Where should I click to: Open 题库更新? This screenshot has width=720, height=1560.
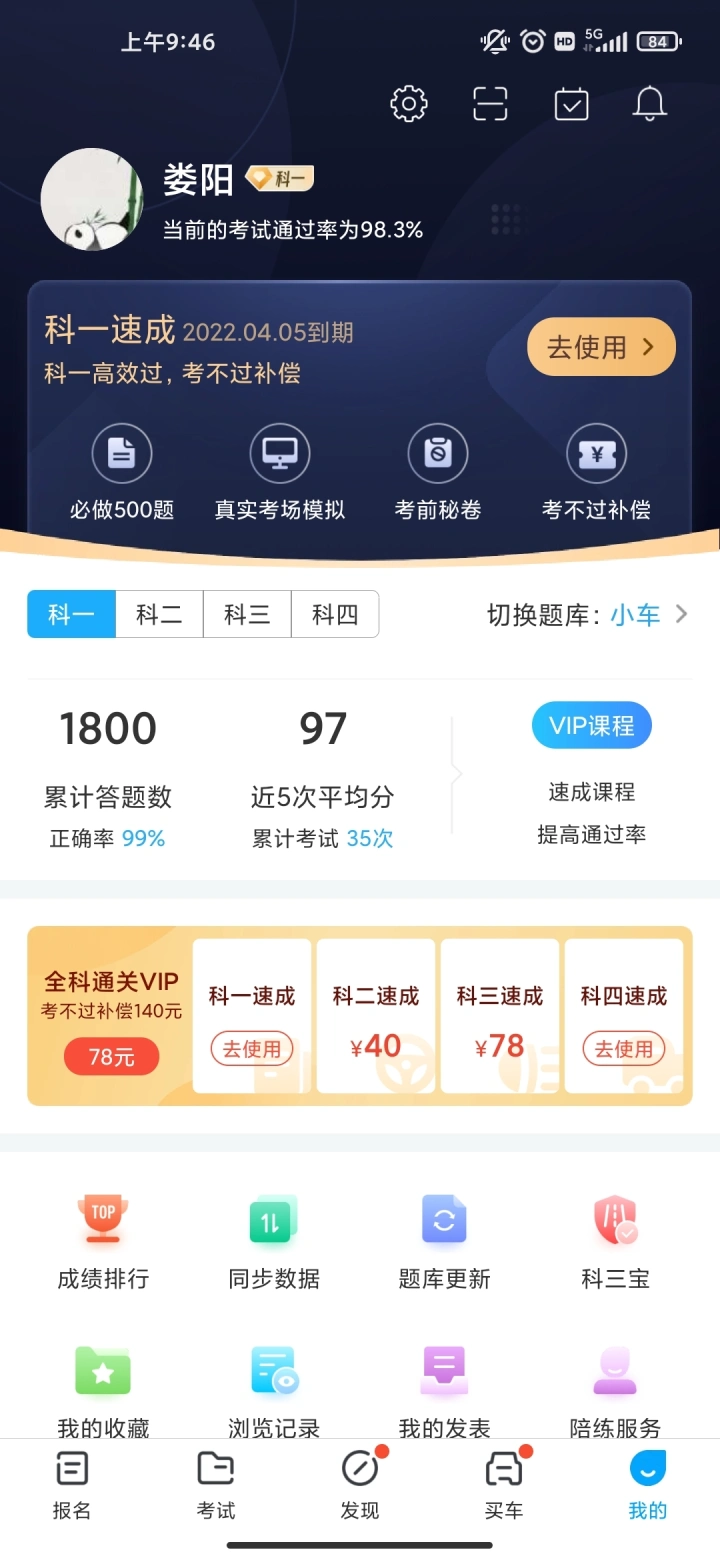444,1240
